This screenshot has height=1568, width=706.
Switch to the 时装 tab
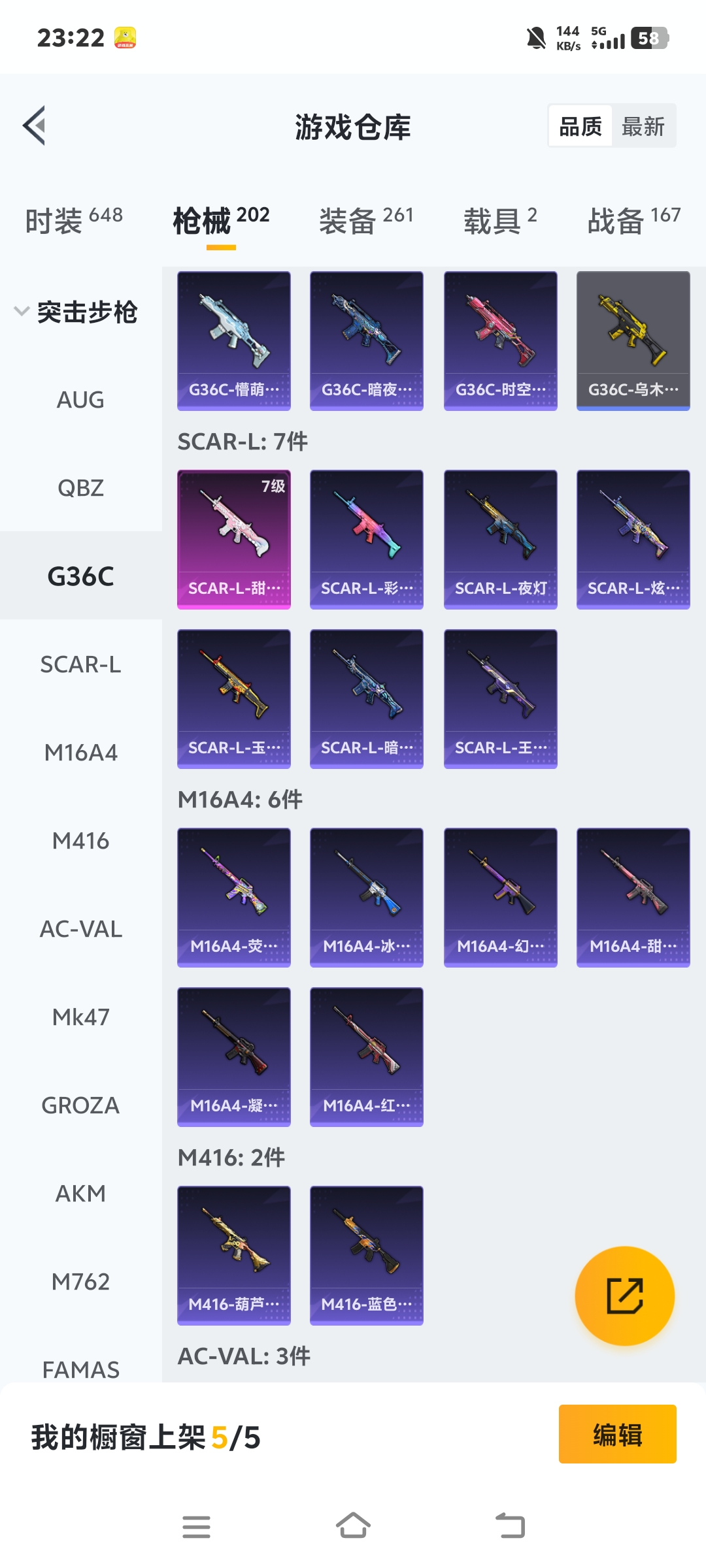[x=73, y=220]
